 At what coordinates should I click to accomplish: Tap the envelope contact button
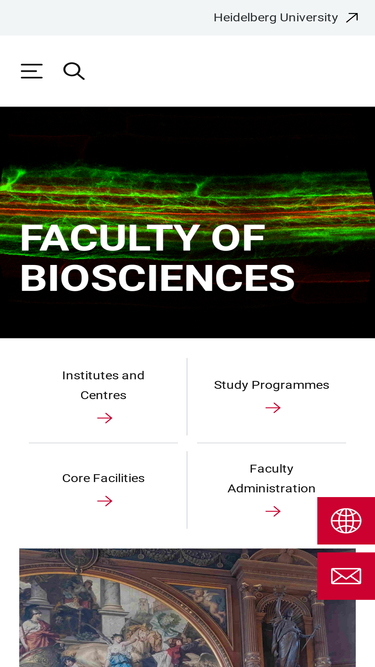pos(346,576)
